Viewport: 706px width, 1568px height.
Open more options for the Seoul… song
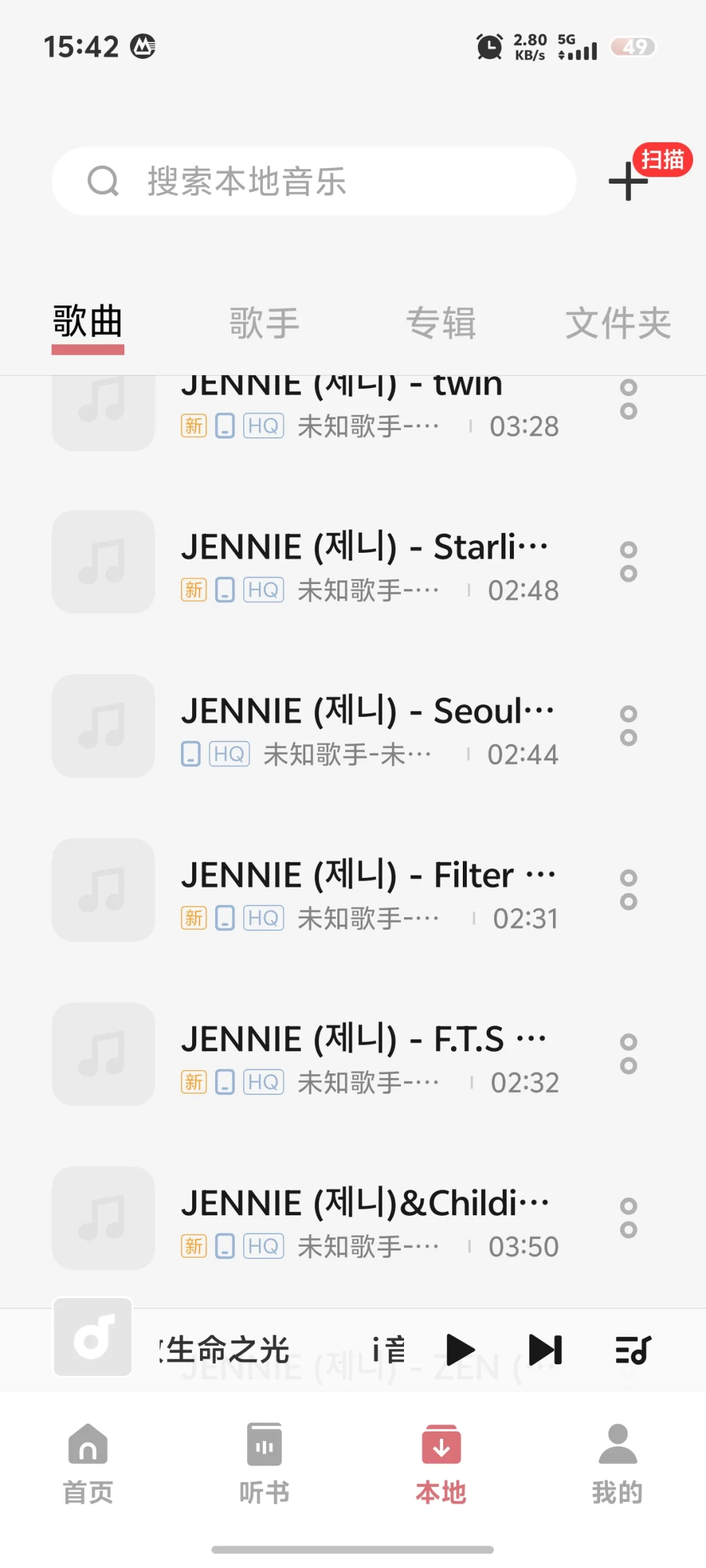(x=628, y=727)
